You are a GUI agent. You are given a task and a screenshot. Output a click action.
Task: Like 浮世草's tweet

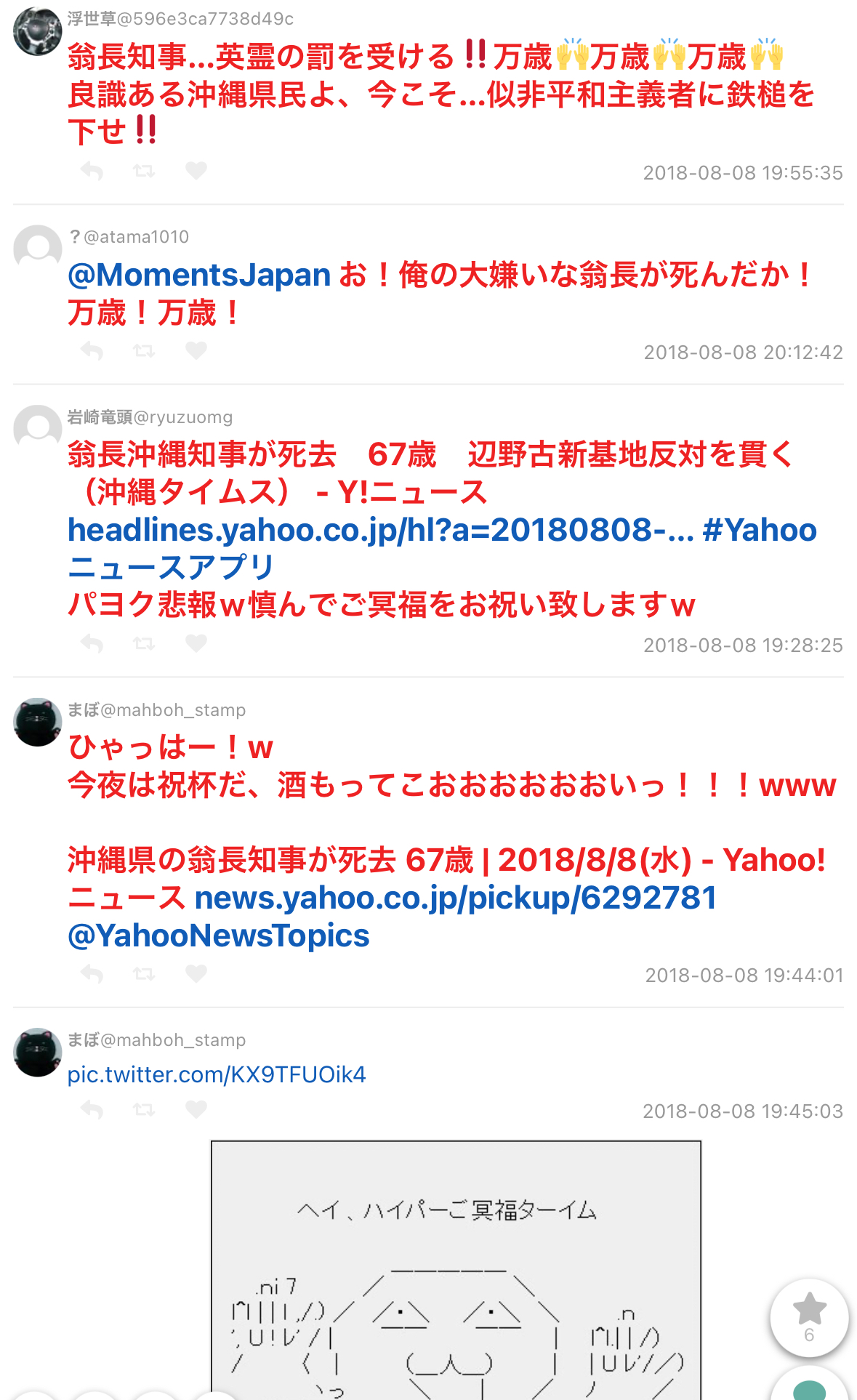[x=196, y=171]
